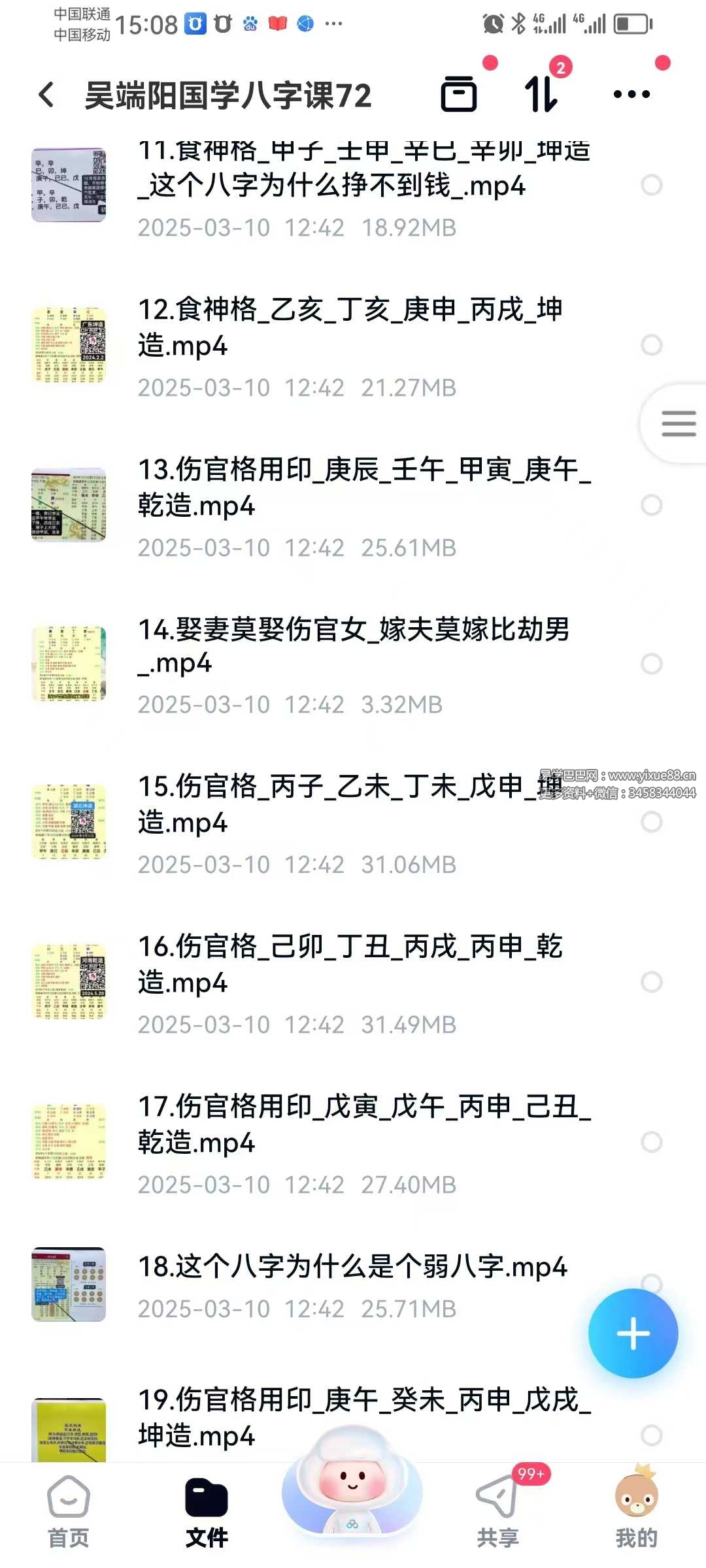
Task: Tap the blue plus floating button
Action: click(x=633, y=1333)
